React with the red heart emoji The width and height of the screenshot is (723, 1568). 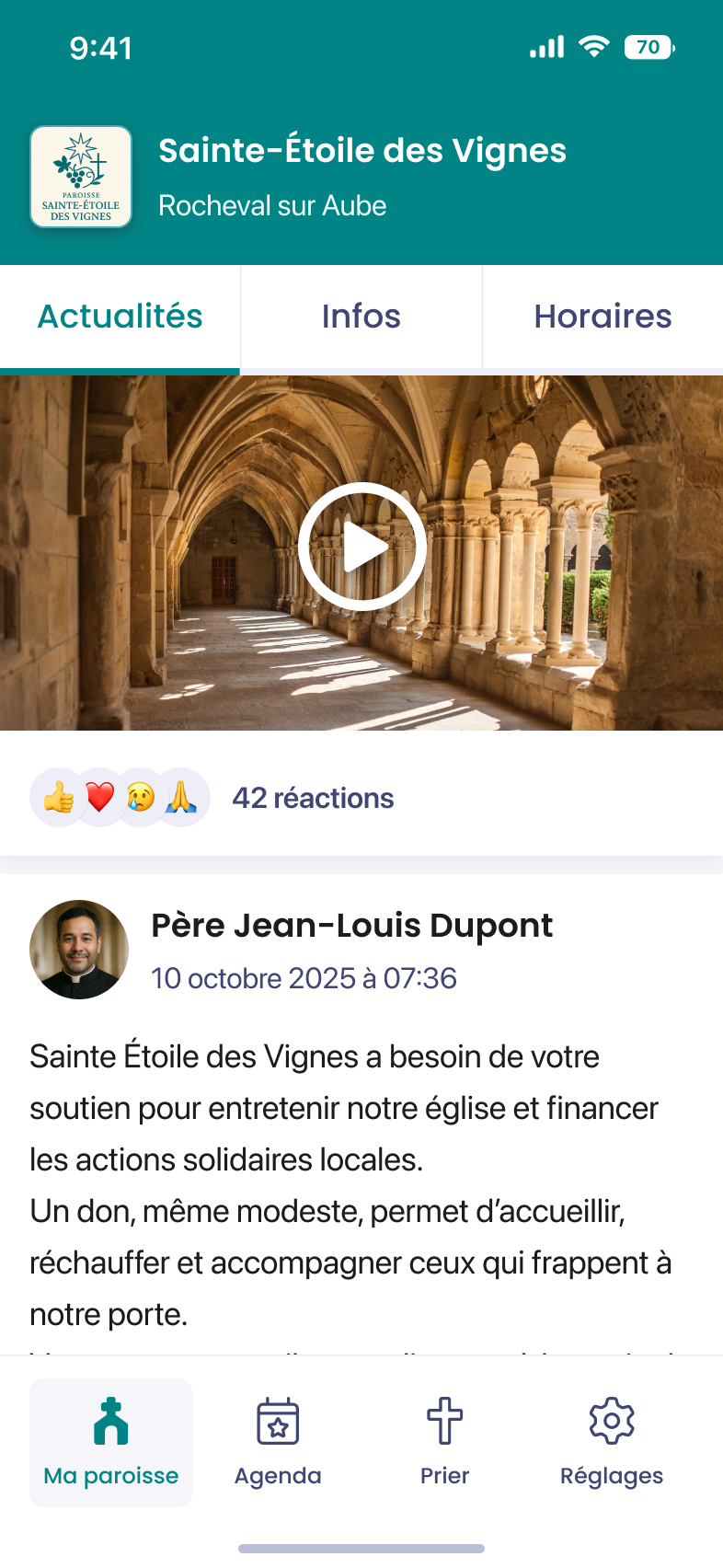point(99,798)
